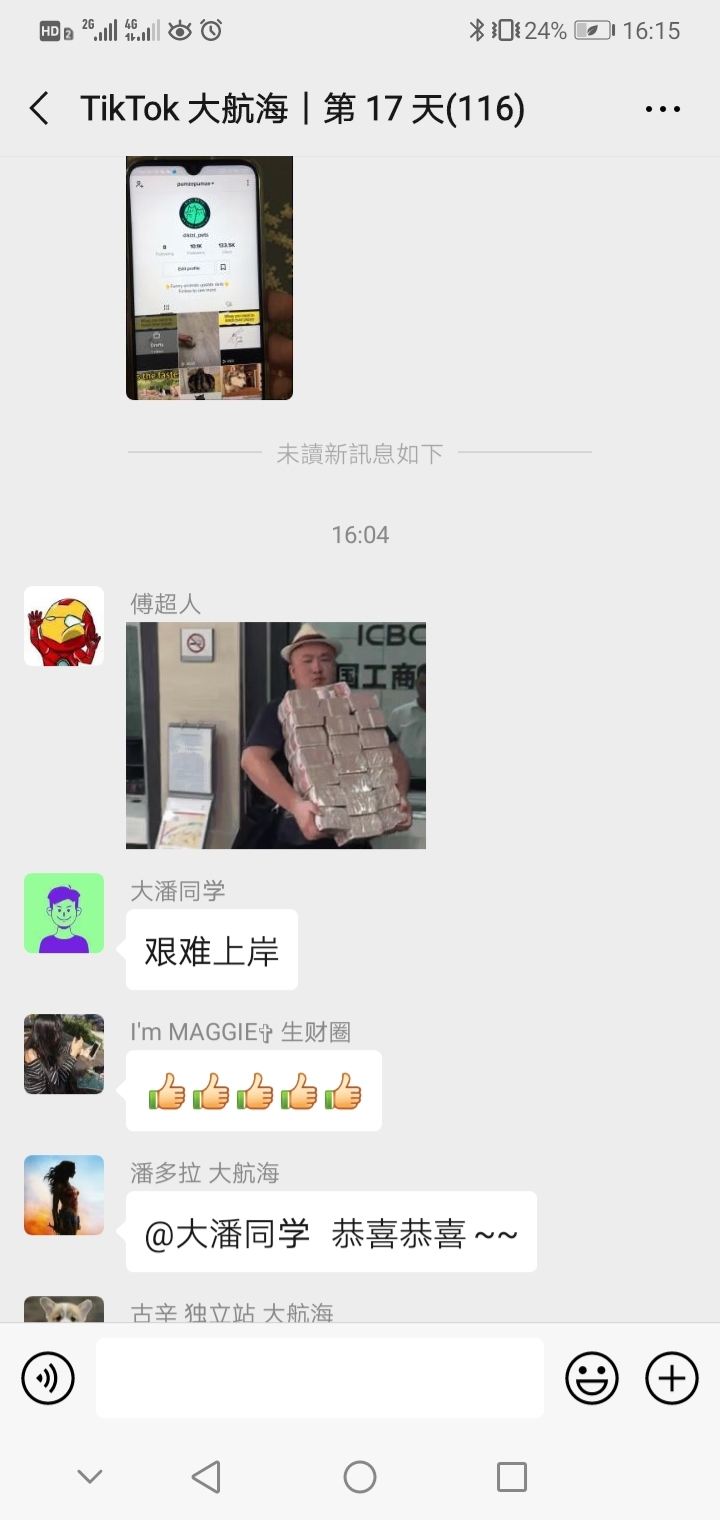Switch to voice message input
This screenshot has height=1520, width=720.
click(48, 1378)
